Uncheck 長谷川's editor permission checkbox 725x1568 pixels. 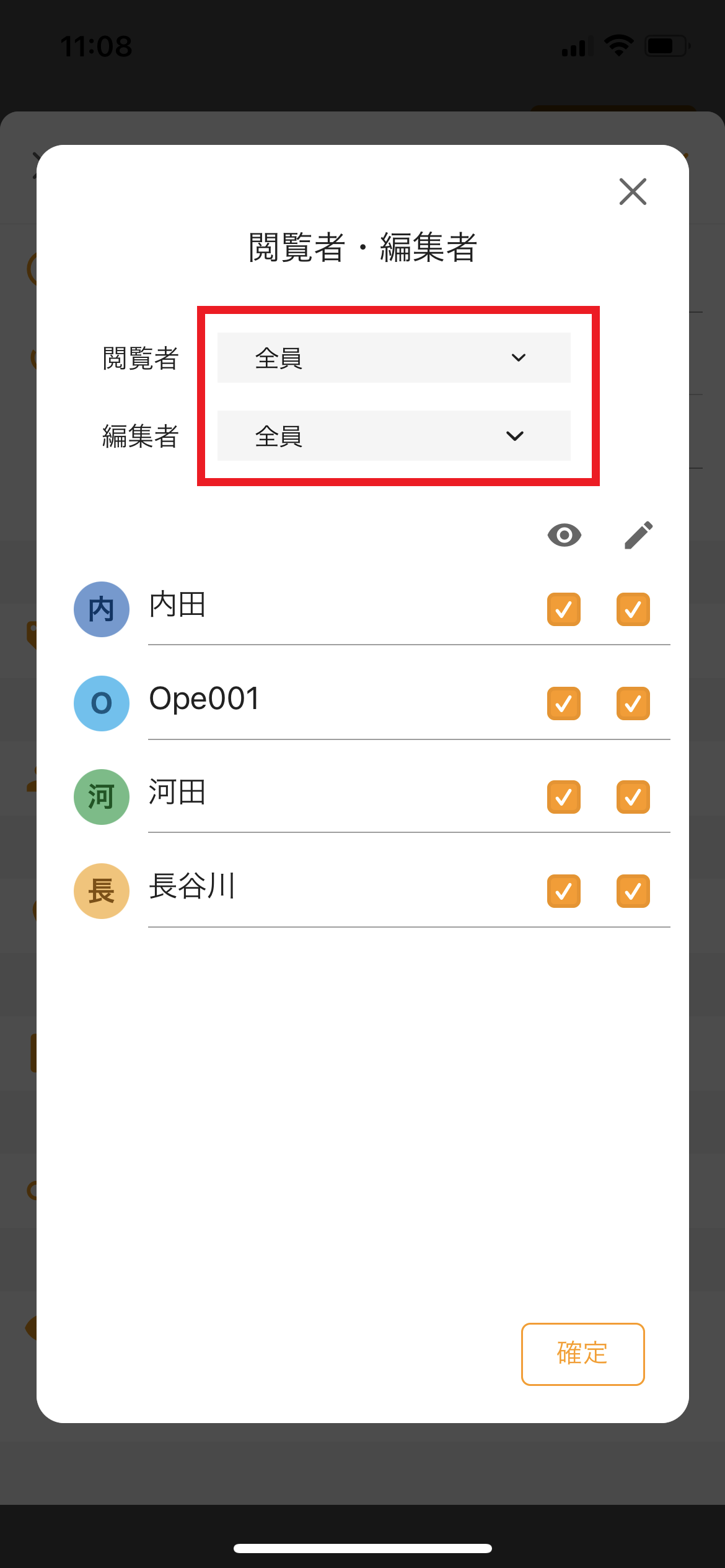point(633,891)
